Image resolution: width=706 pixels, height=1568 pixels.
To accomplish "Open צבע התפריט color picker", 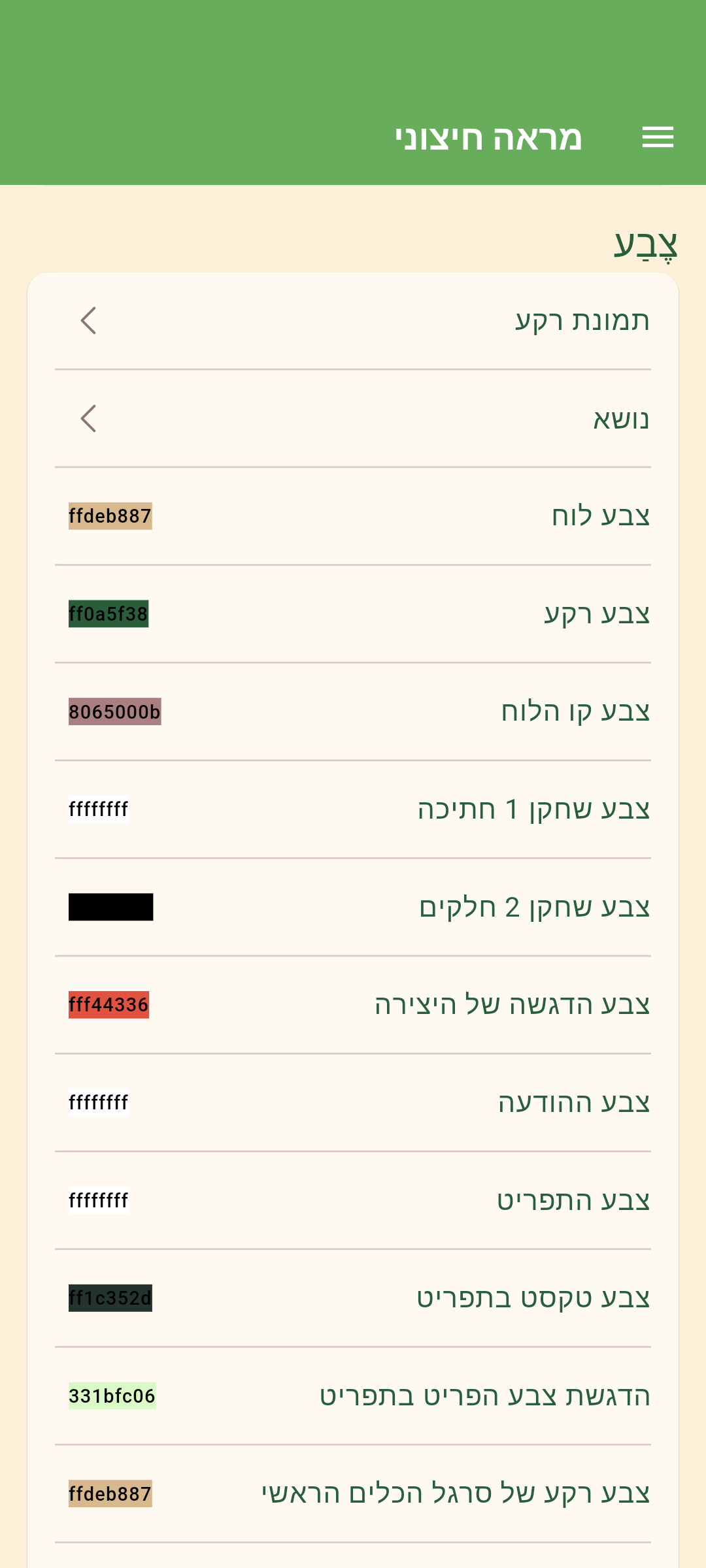I will coord(99,1200).
